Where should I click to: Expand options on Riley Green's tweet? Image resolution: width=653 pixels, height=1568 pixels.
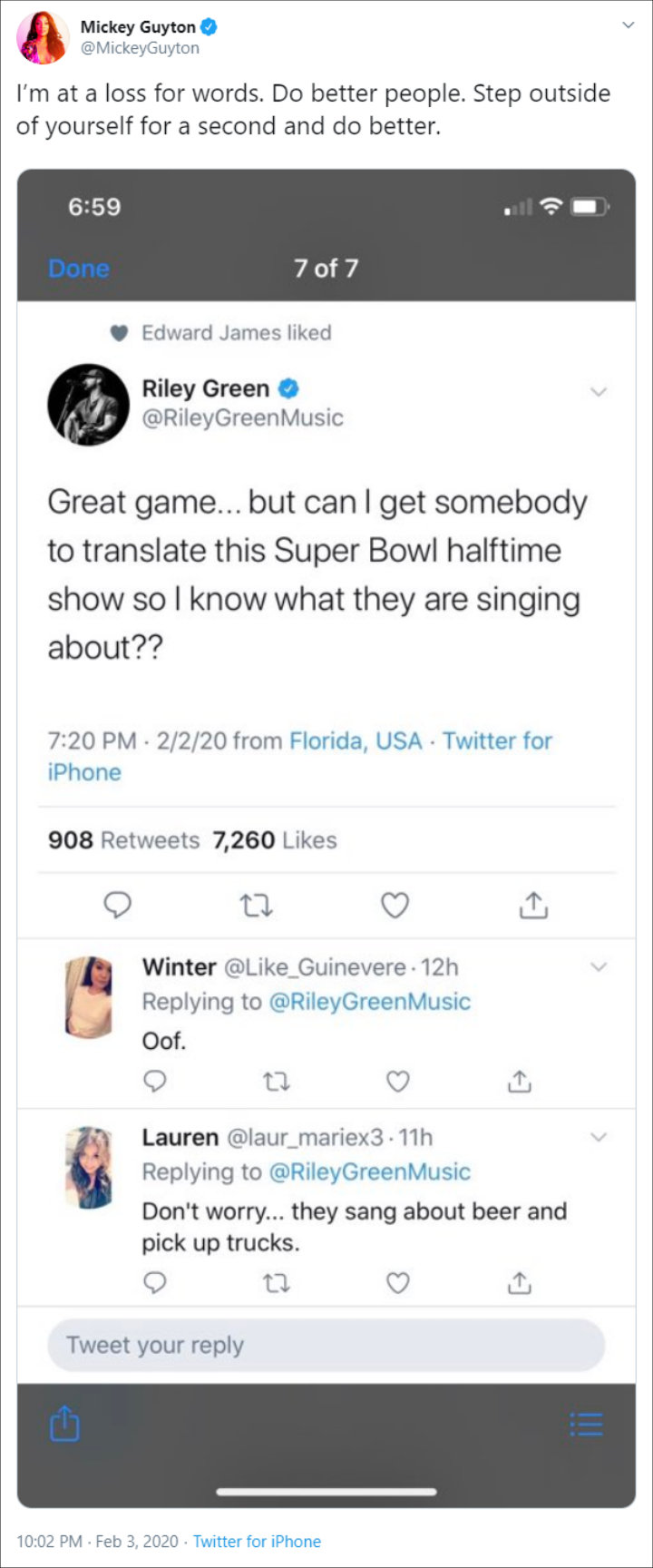598,392
